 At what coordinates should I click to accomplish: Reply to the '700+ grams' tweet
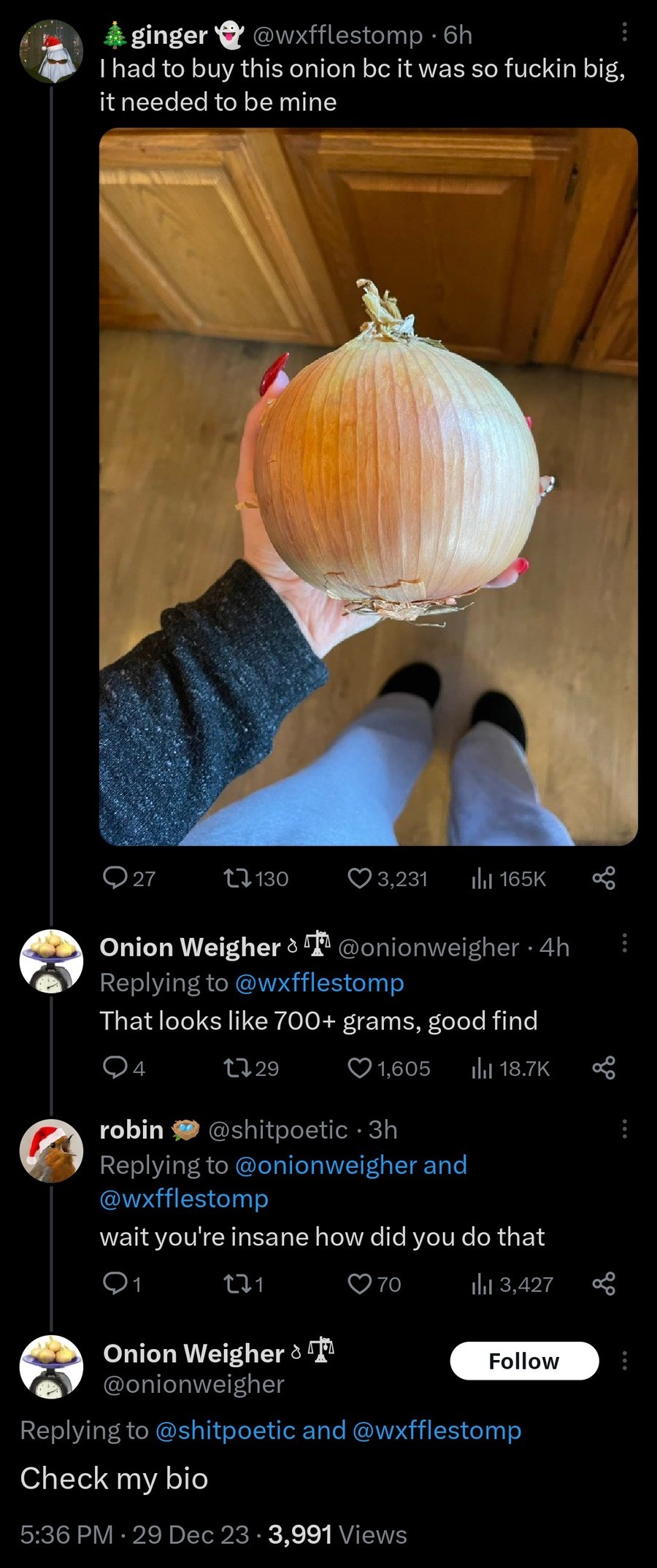coord(115,1069)
